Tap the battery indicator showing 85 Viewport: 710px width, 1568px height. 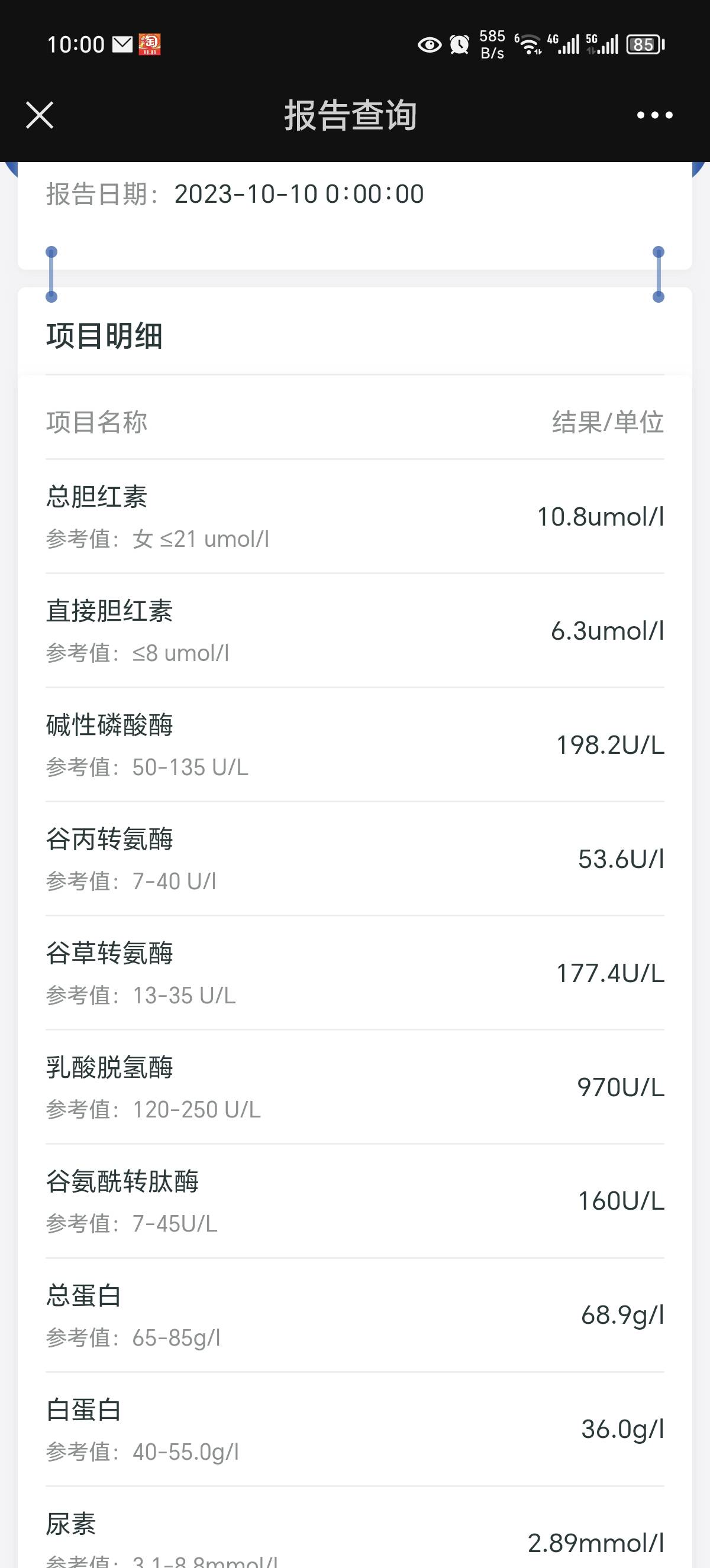click(644, 44)
